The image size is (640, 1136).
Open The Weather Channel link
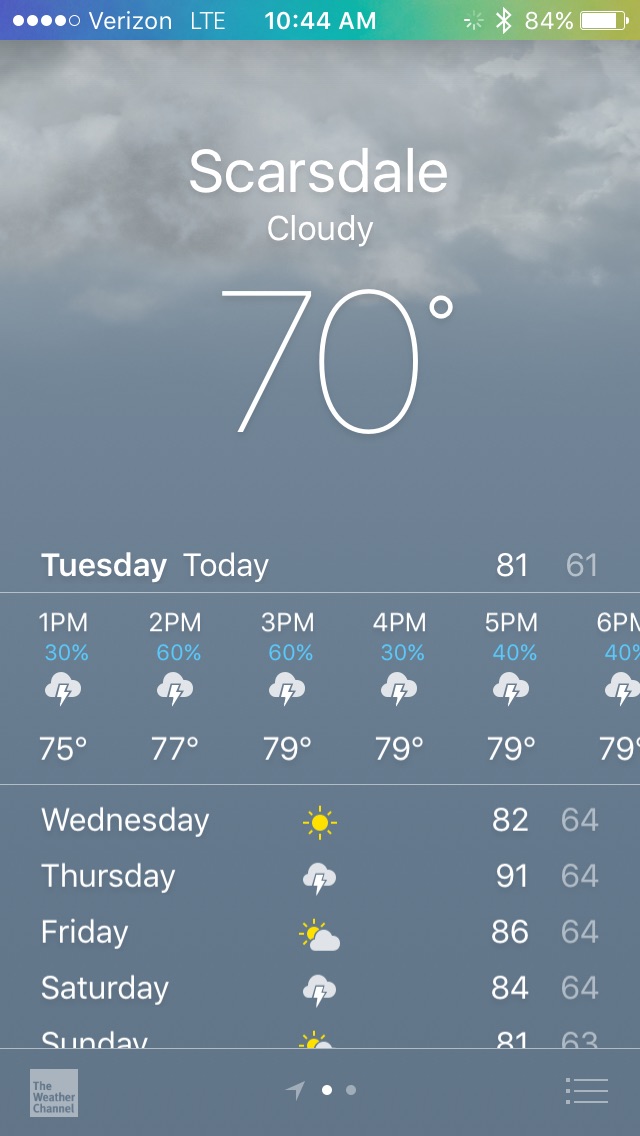(x=54, y=1093)
